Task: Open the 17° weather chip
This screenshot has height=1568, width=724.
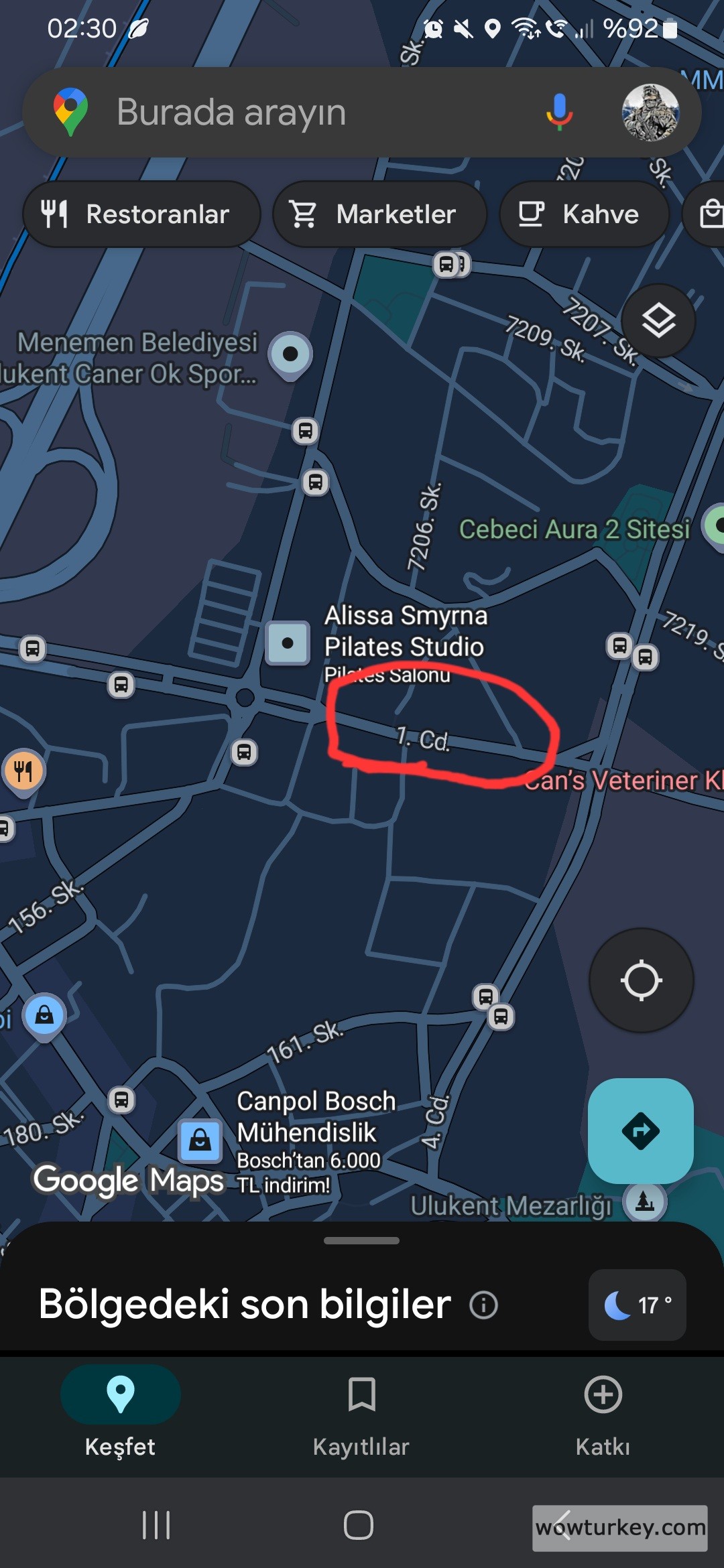Action: 637,1305
